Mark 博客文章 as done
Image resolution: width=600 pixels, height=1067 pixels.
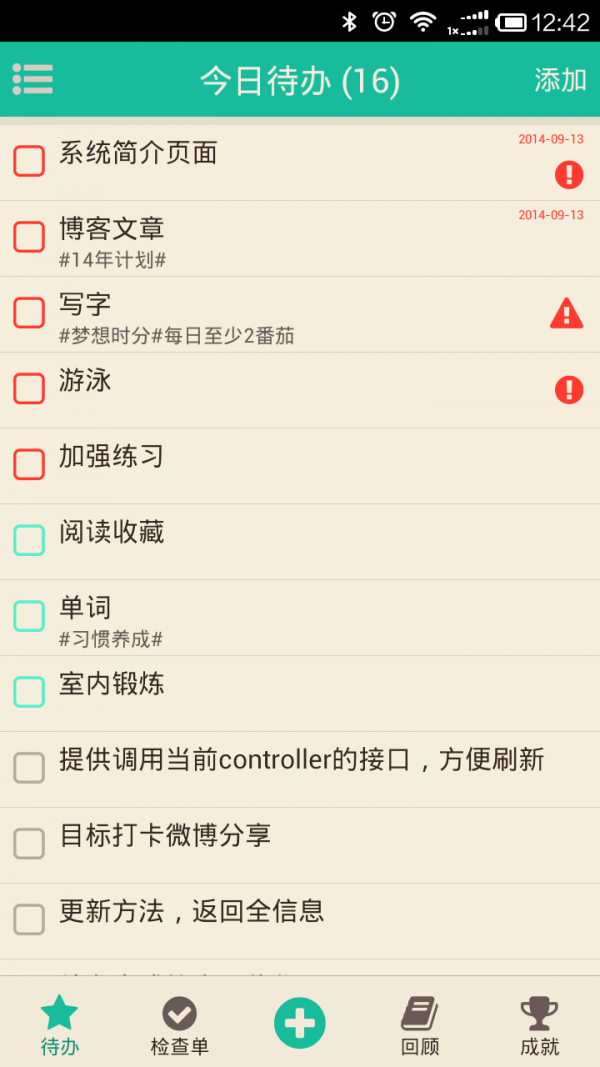(x=29, y=237)
